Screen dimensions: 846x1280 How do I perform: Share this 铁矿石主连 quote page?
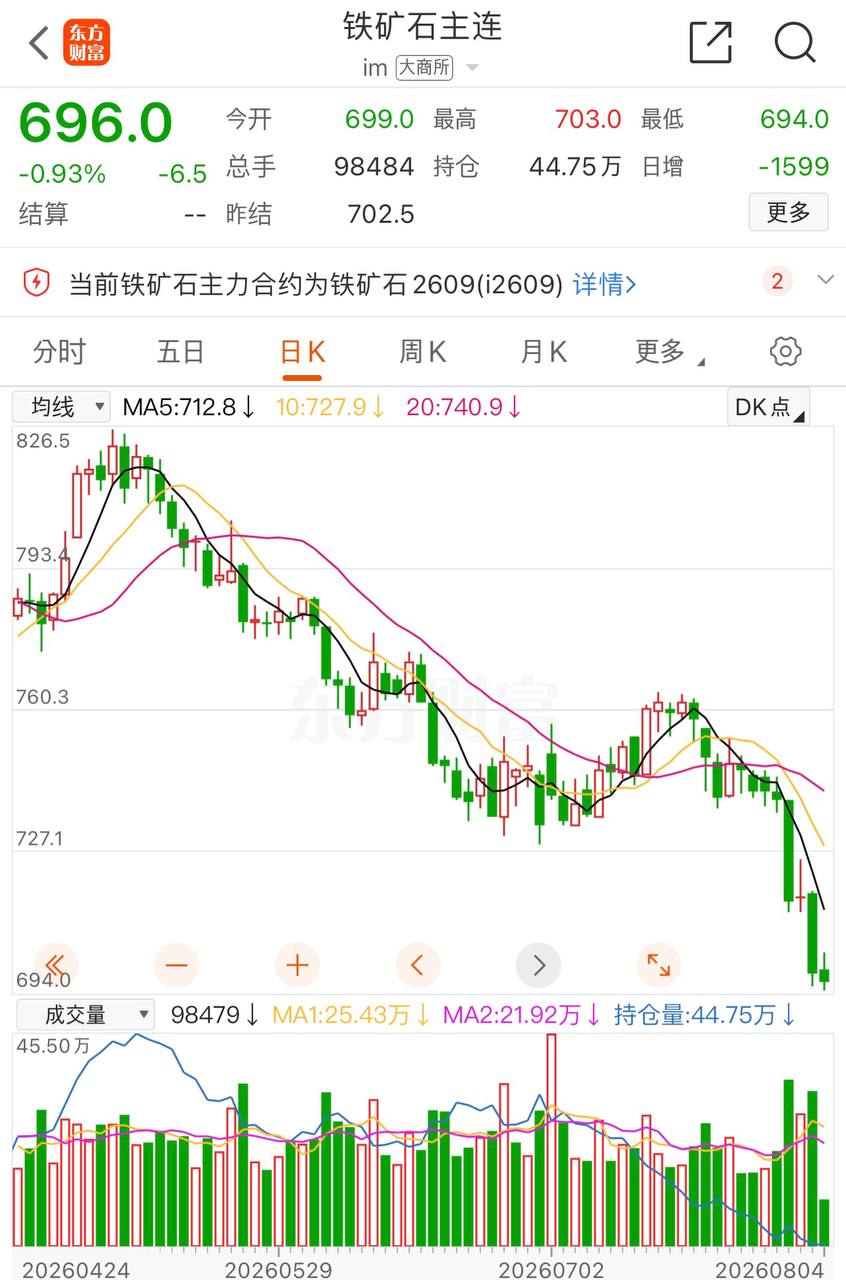tap(710, 42)
